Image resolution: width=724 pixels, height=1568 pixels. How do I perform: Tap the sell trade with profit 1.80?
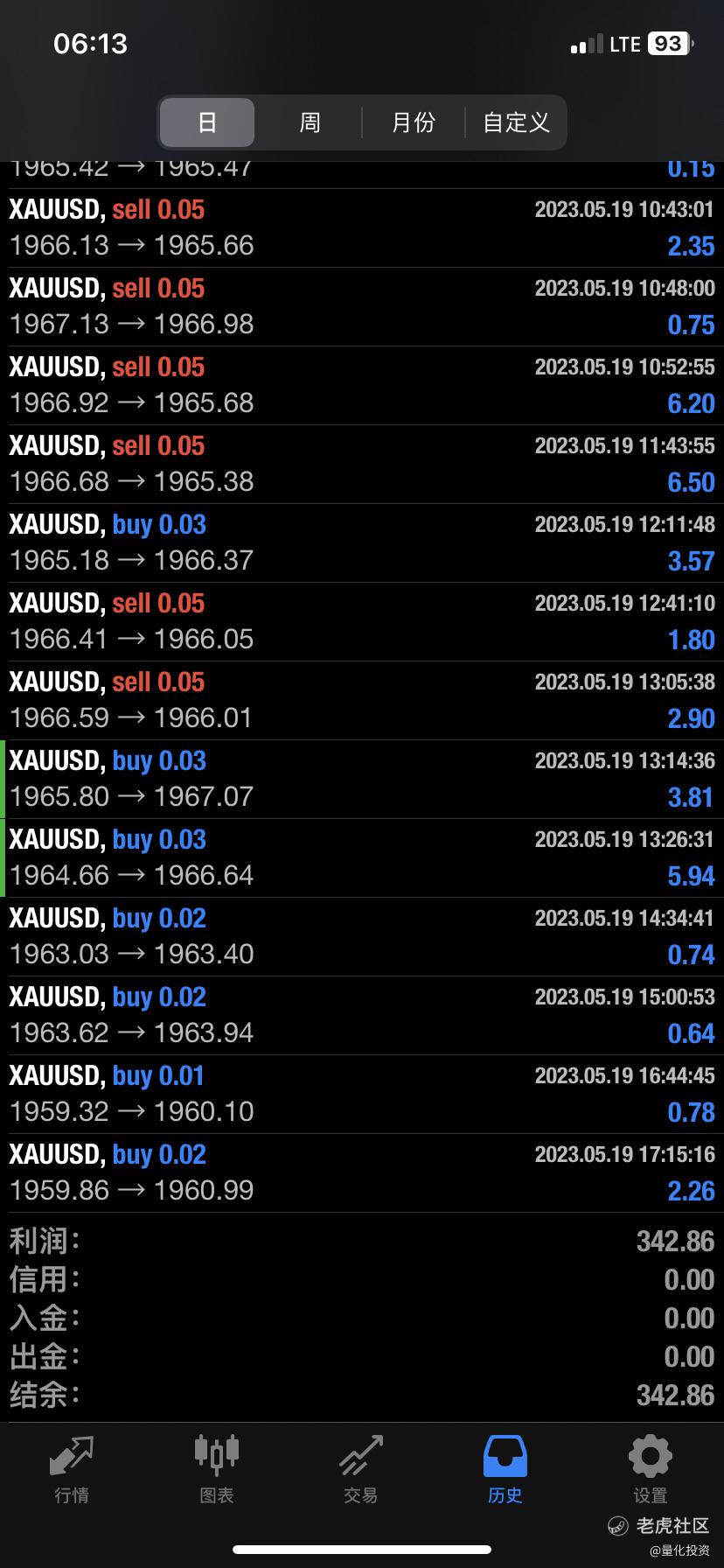362,622
